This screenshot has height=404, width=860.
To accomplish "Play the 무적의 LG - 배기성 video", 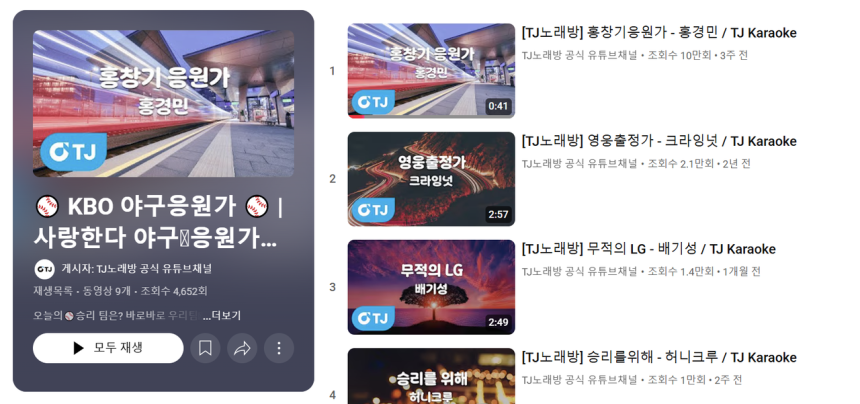I will [431, 287].
